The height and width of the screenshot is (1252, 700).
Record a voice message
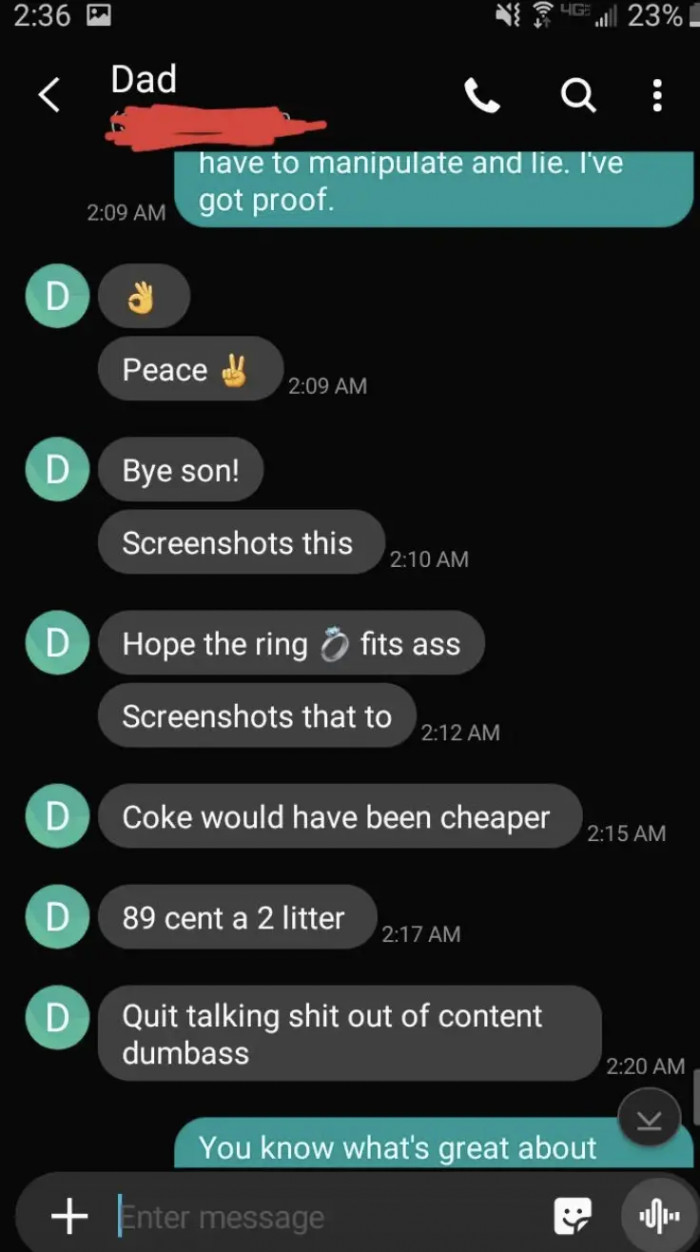[x=658, y=1216]
